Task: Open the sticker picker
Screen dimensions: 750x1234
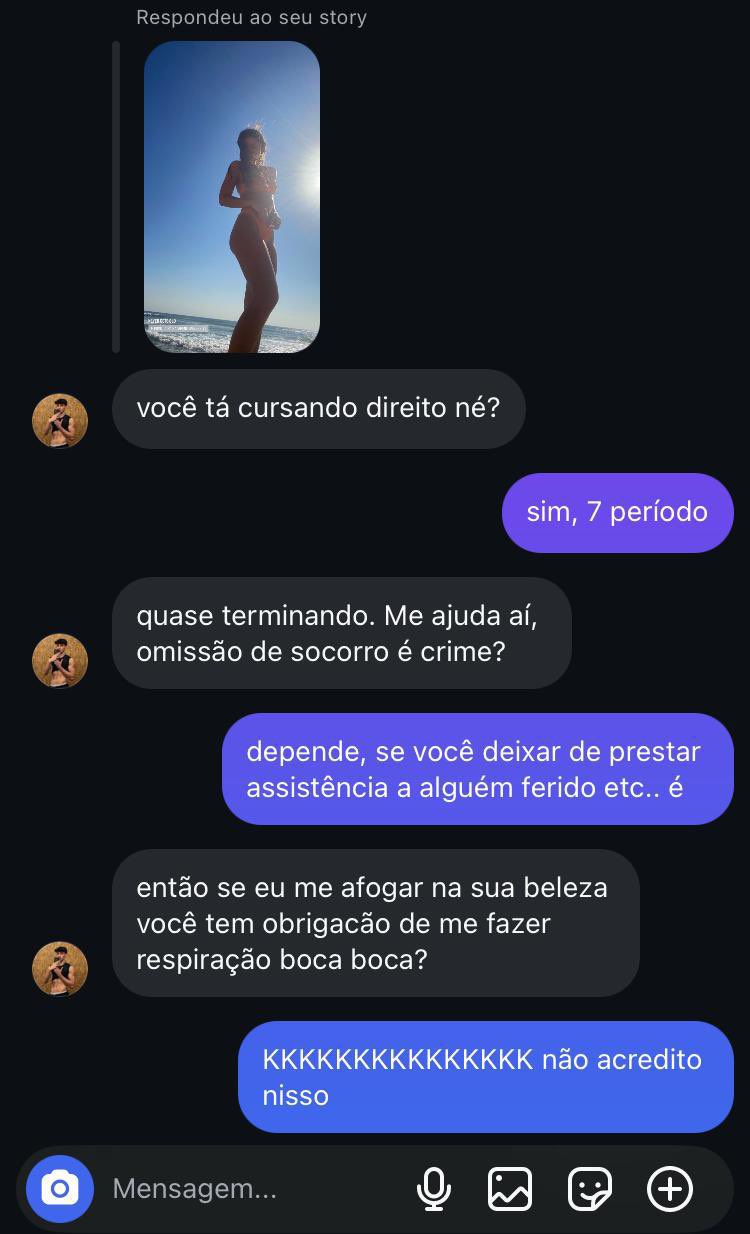Action: (x=590, y=1188)
